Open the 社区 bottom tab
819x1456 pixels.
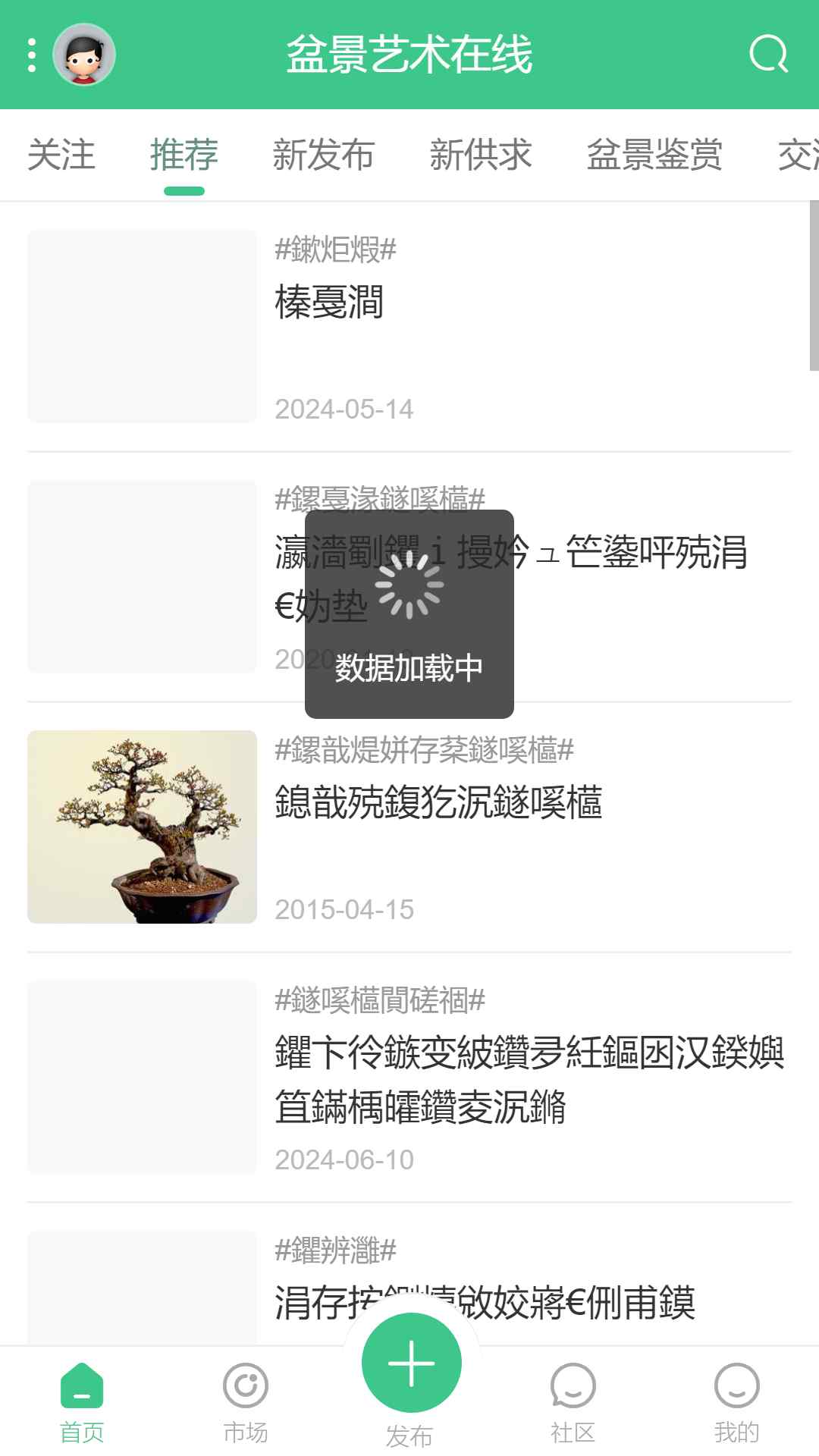tap(573, 1403)
